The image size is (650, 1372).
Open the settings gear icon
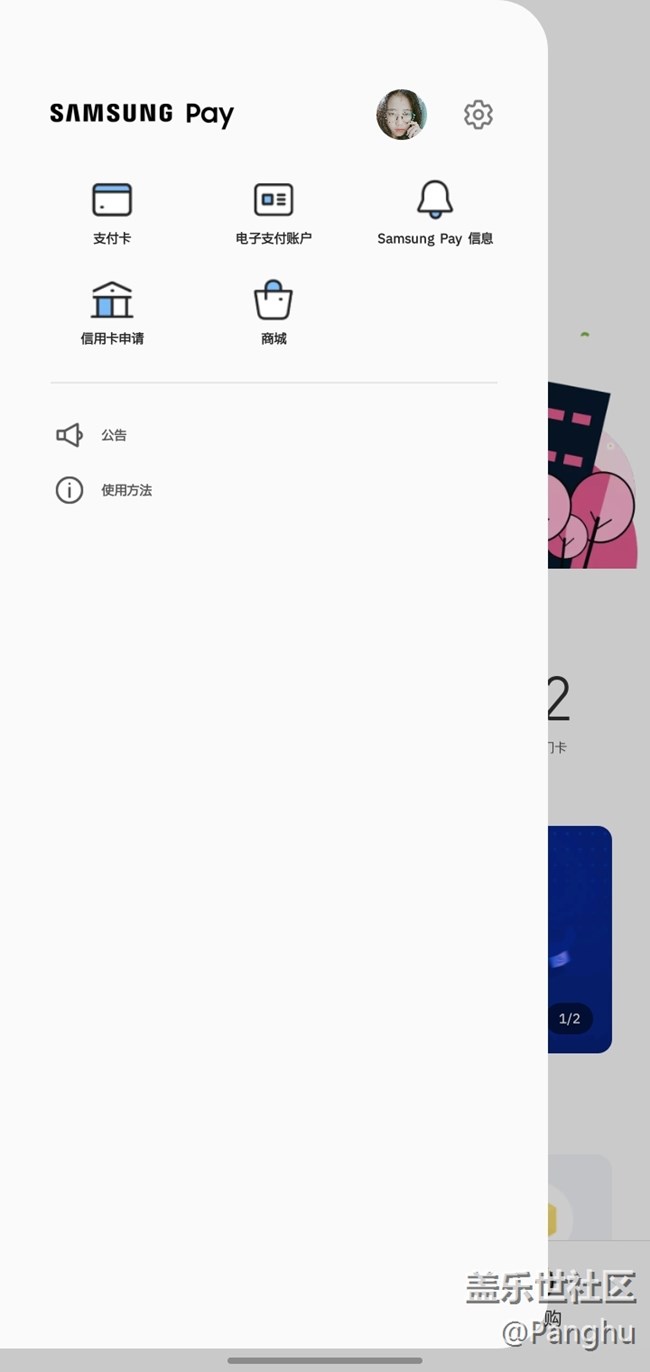tap(478, 115)
